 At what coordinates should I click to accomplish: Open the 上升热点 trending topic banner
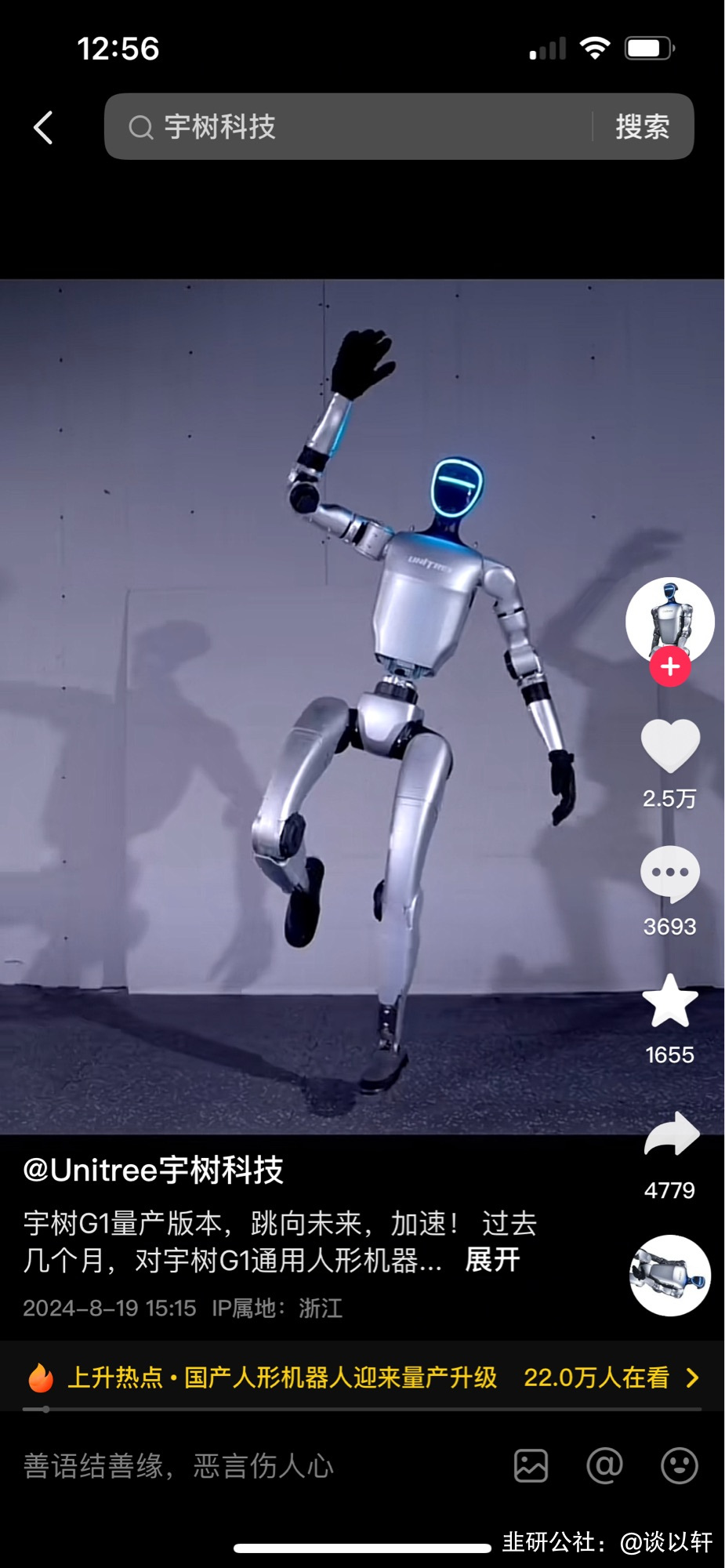click(x=362, y=1377)
